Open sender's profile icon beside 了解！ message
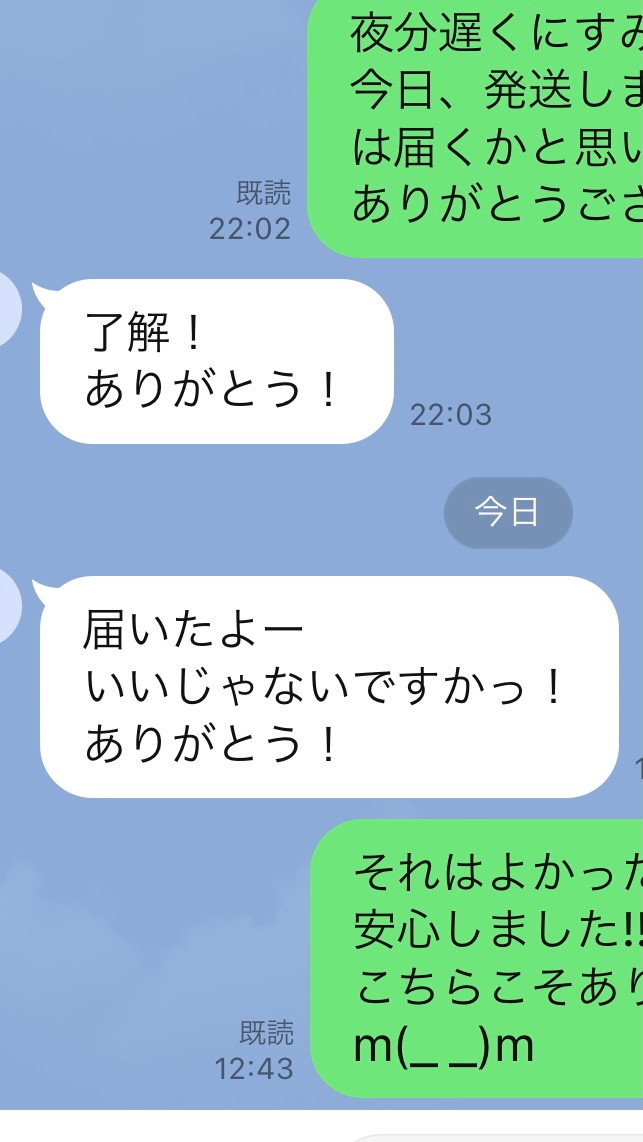This screenshot has width=643, height=1142. (x=9, y=310)
